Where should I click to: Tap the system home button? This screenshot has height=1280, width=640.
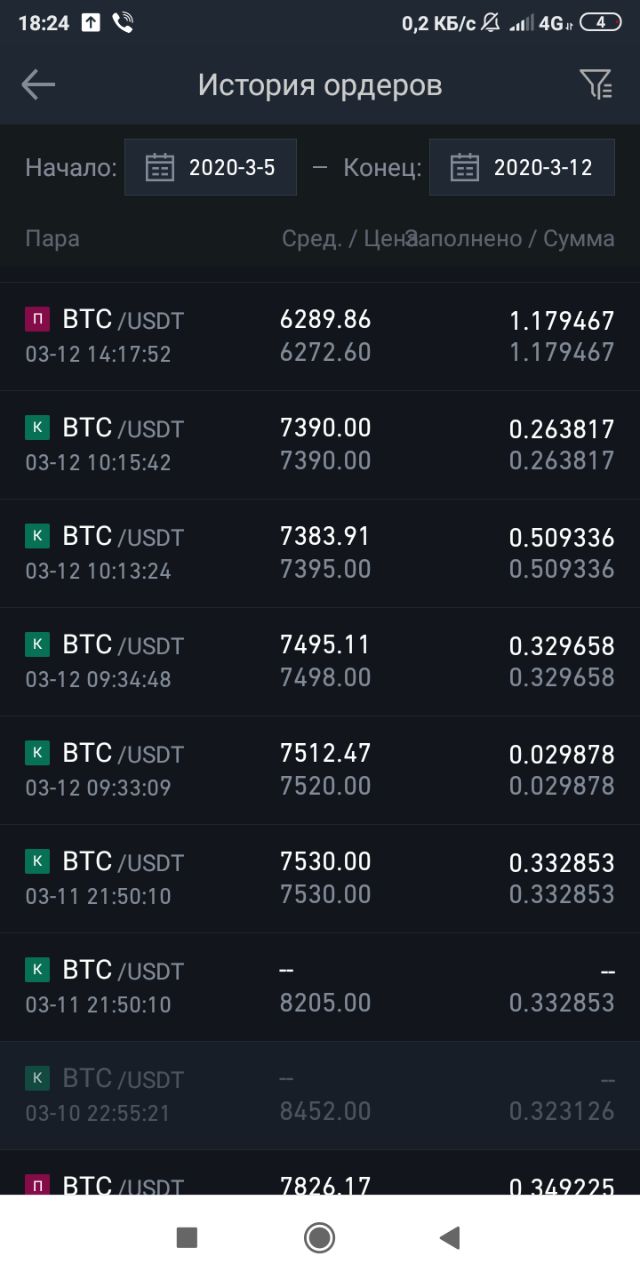319,1238
